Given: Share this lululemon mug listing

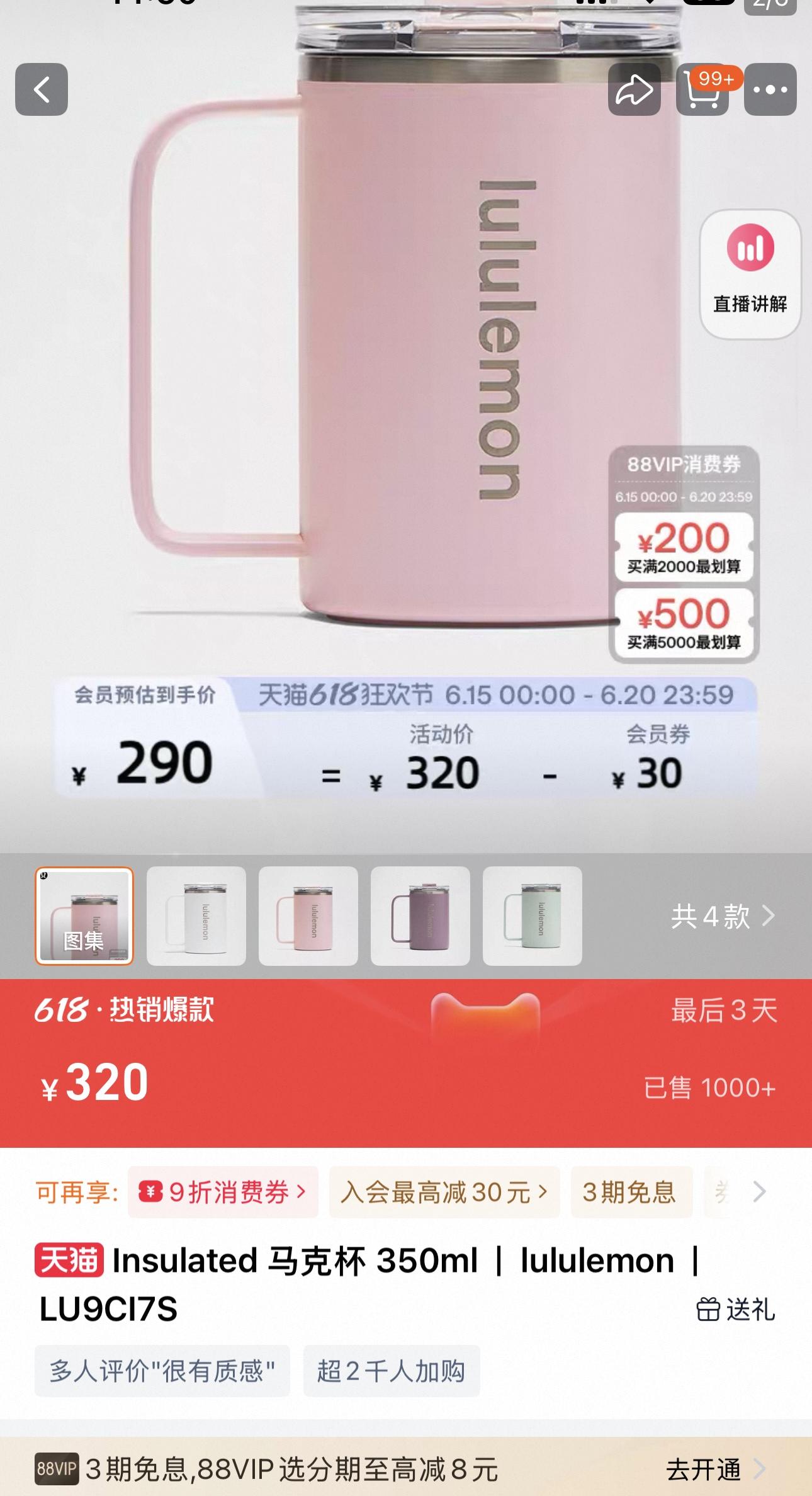Looking at the screenshot, I should point(634,89).
